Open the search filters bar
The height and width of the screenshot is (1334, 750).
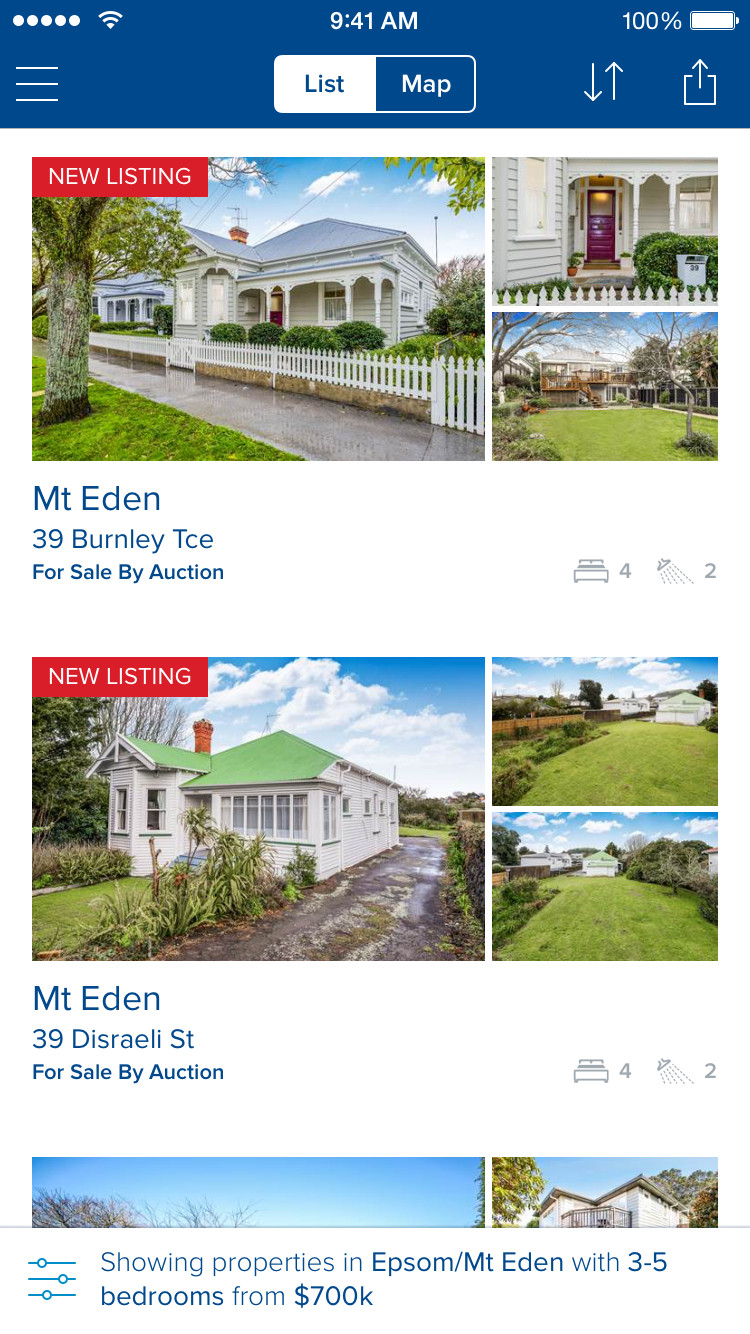[375, 1279]
